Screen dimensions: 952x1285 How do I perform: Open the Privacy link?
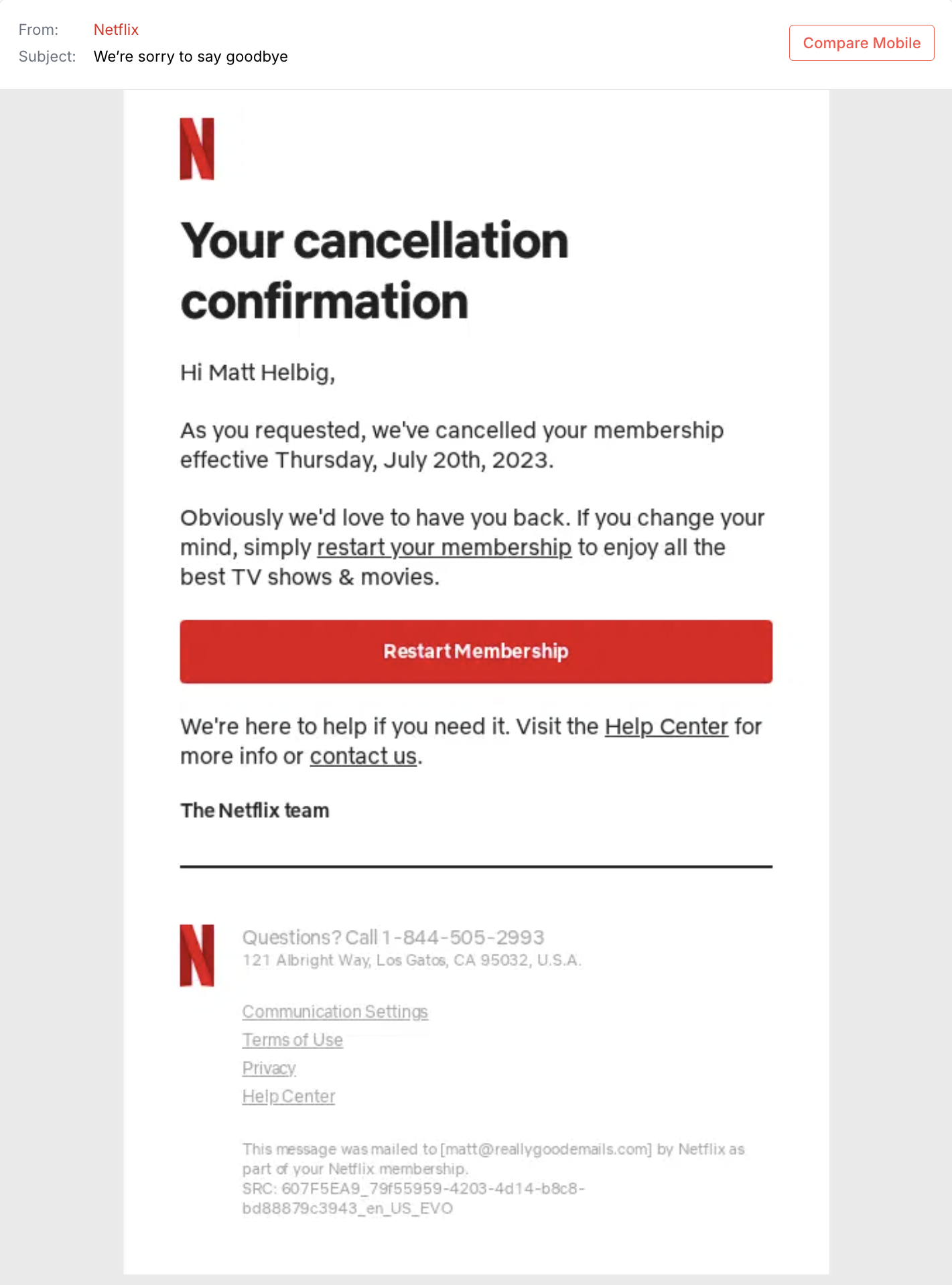[x=269, y=1068]
